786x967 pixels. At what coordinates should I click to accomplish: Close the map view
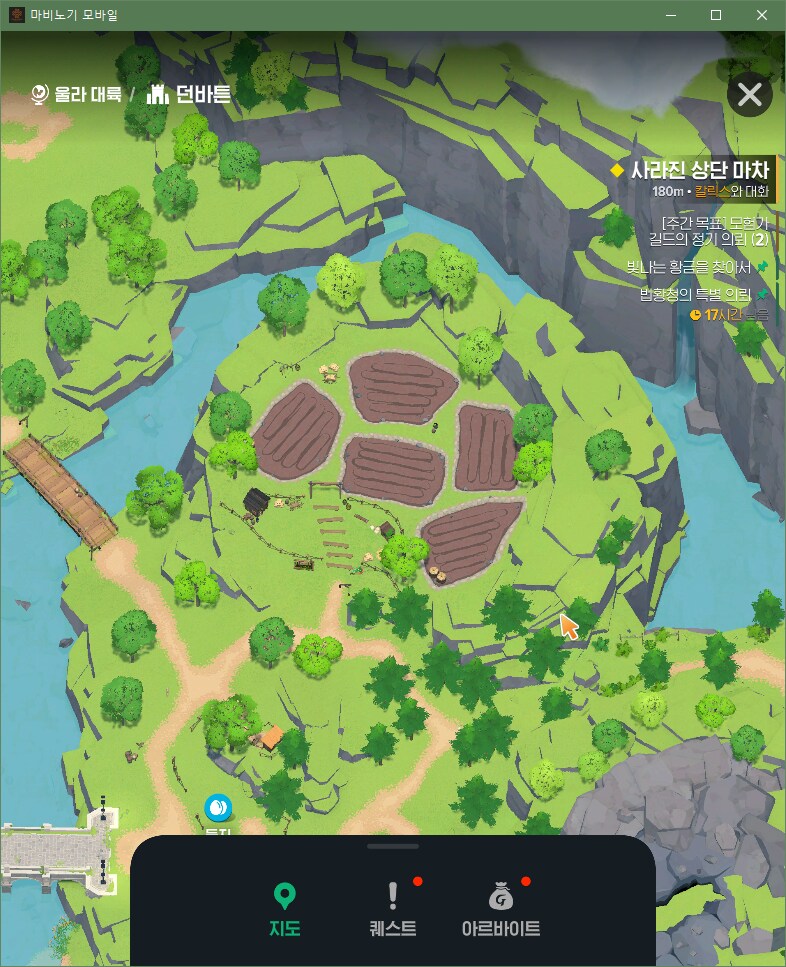pyautogui.click(x=749, y=96)
